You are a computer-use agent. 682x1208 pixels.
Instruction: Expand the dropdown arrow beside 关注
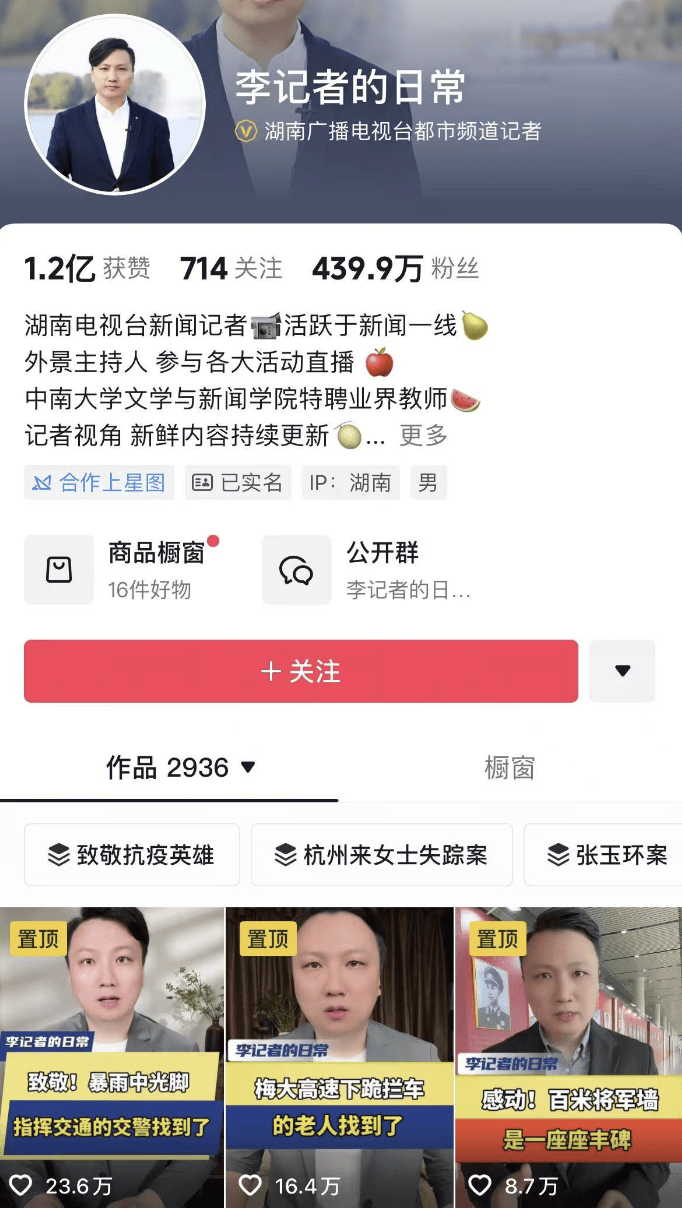622,671
